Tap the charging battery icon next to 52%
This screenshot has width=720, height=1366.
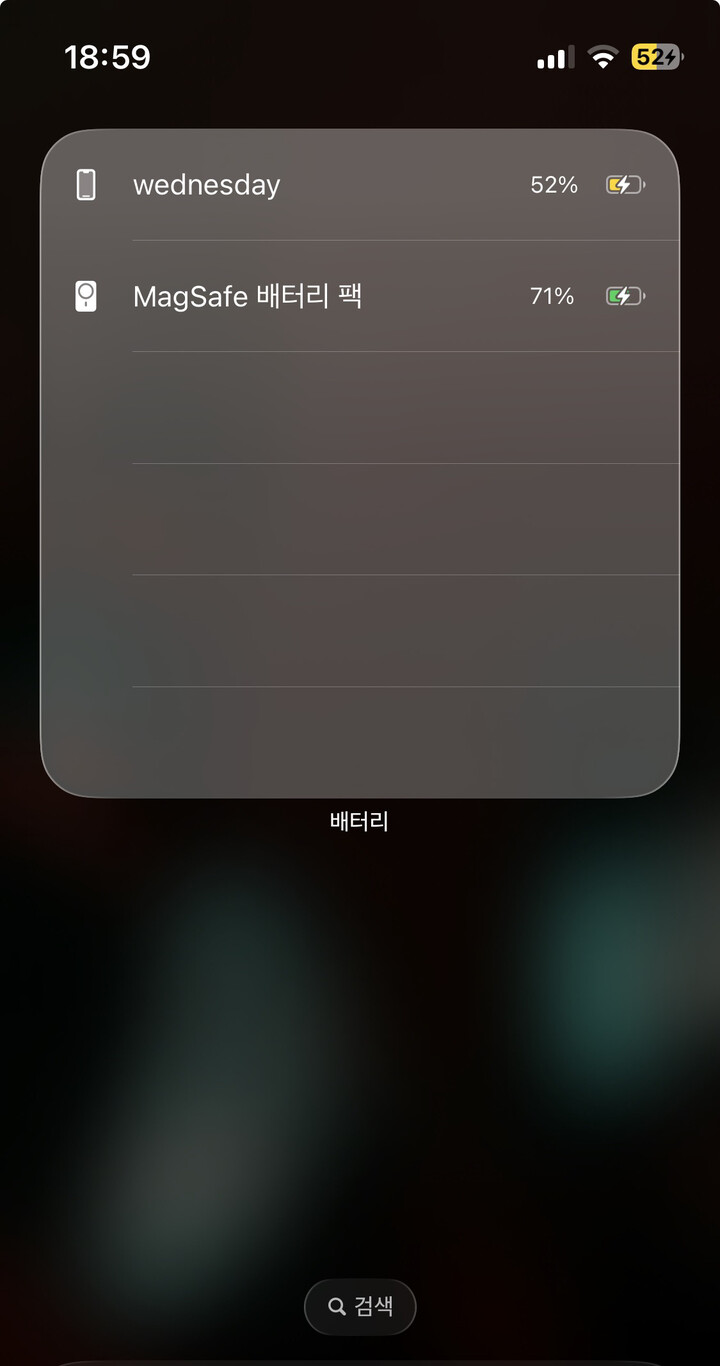coord(623,184)
